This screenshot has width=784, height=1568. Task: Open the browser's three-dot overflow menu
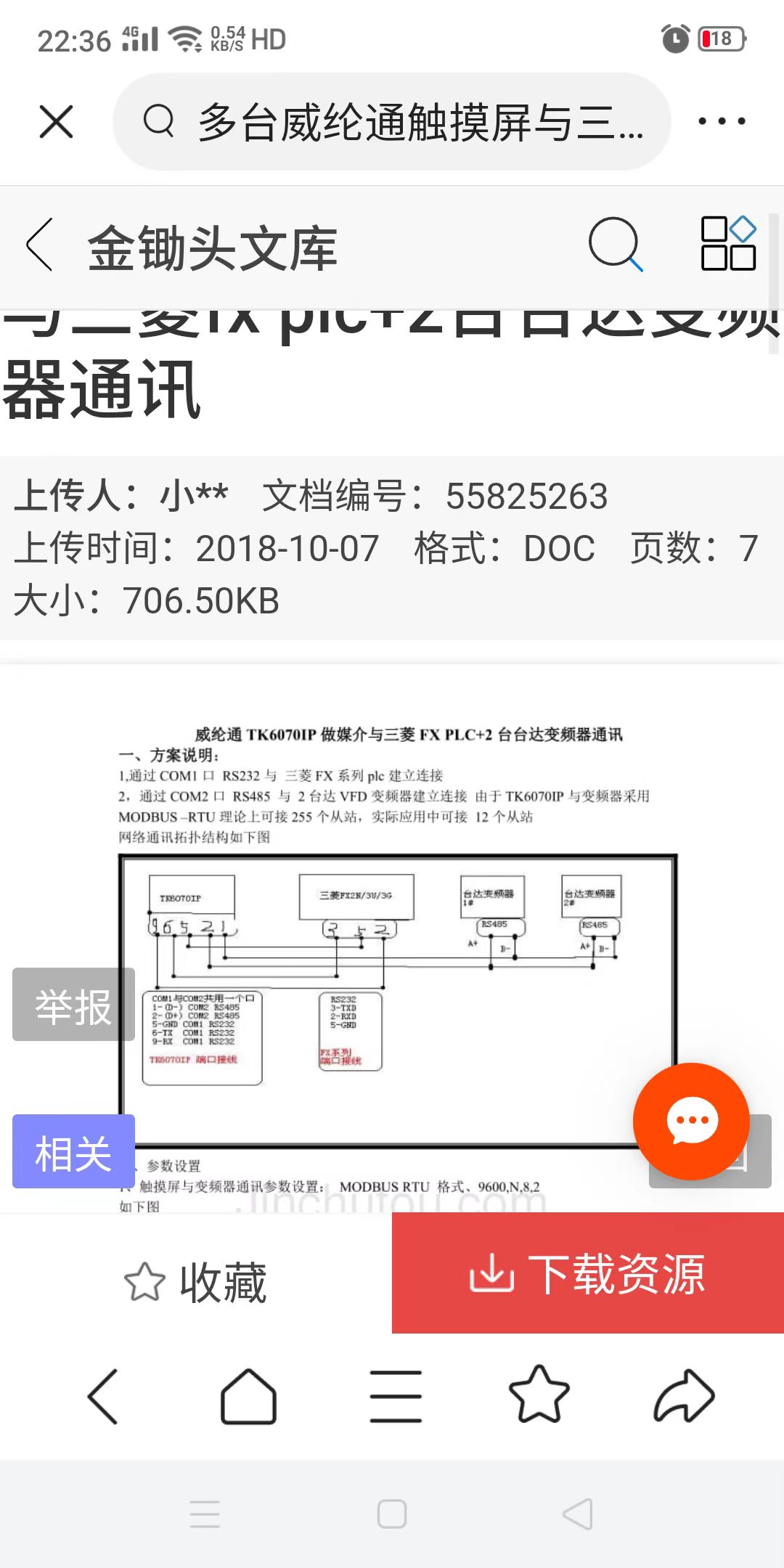722,121
